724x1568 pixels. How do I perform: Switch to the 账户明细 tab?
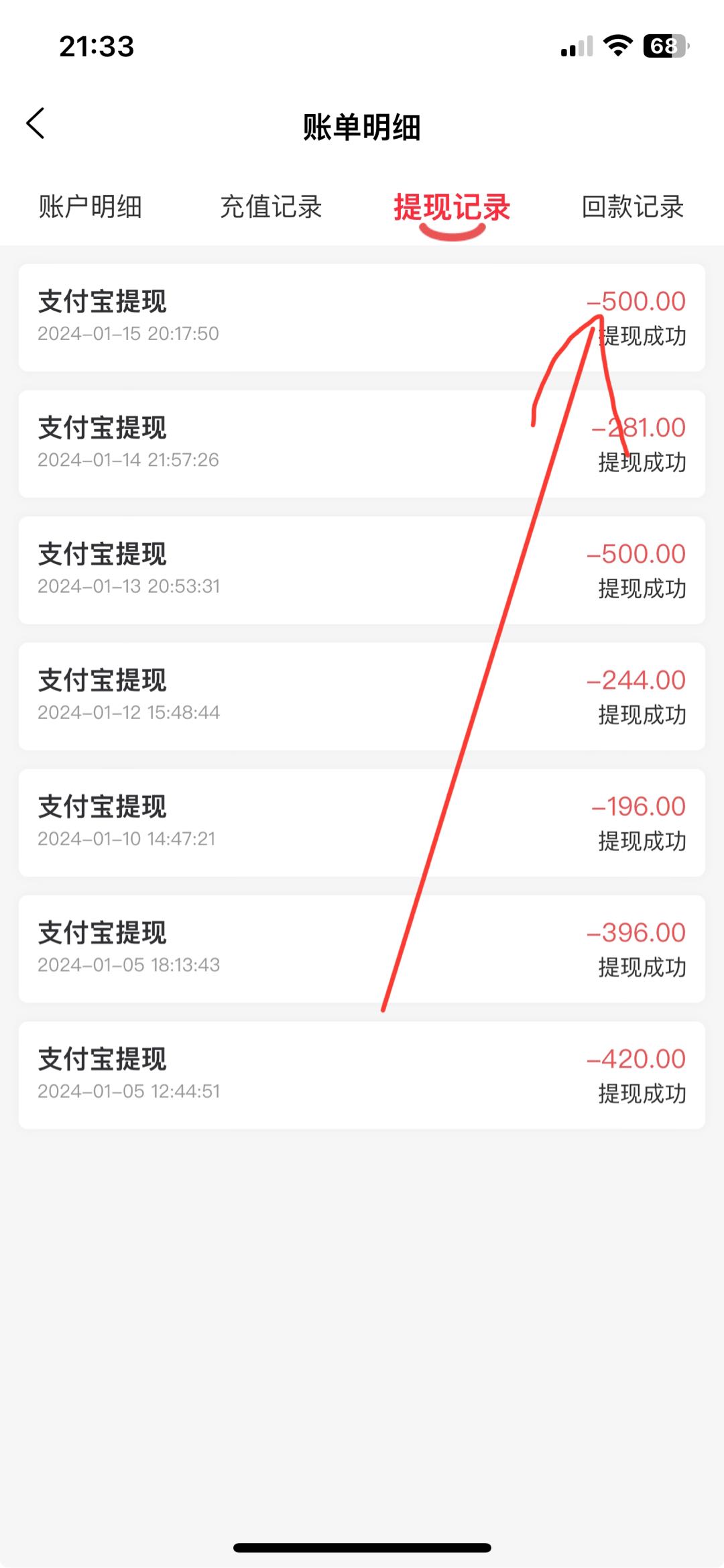pos(90,207)
